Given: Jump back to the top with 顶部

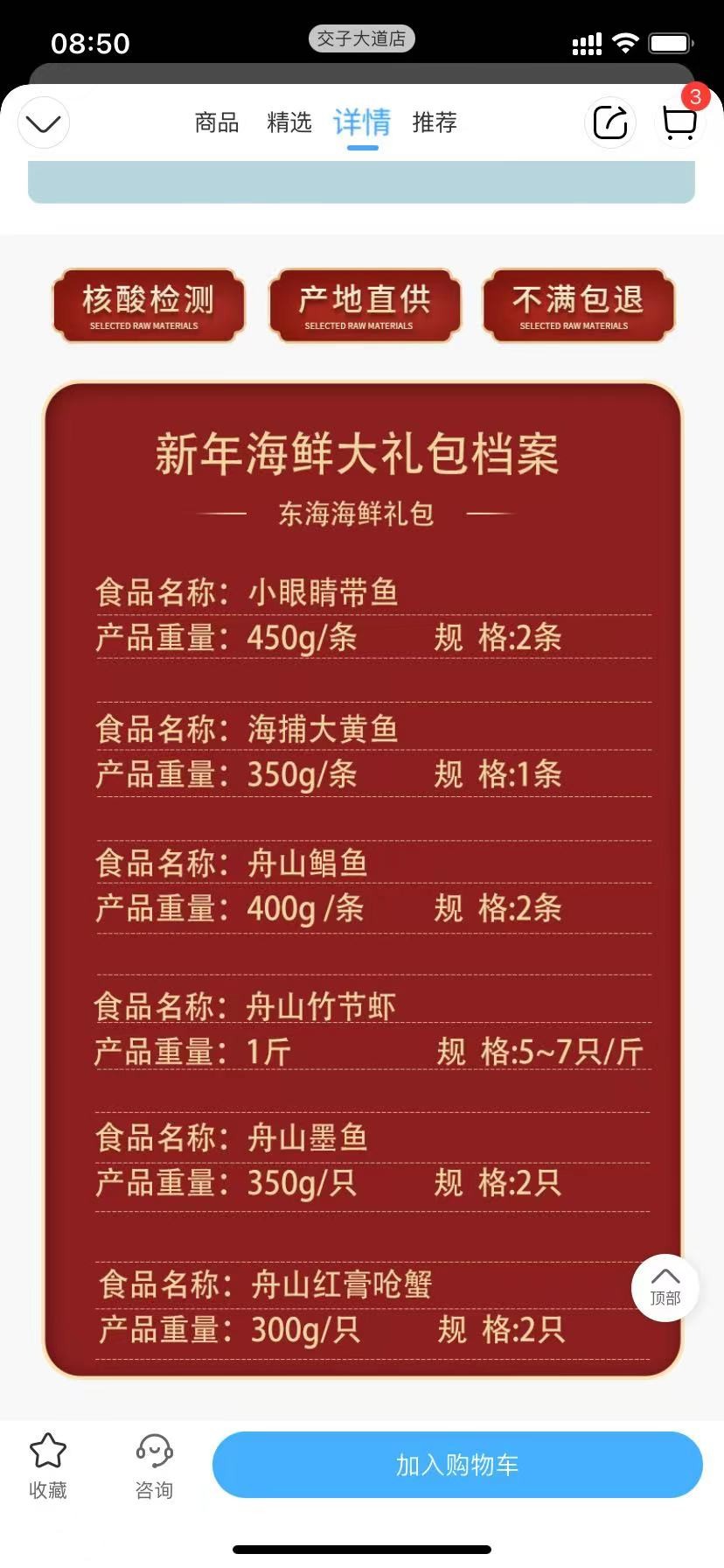Looking at the screenshot, I should tap(665, 1287).
